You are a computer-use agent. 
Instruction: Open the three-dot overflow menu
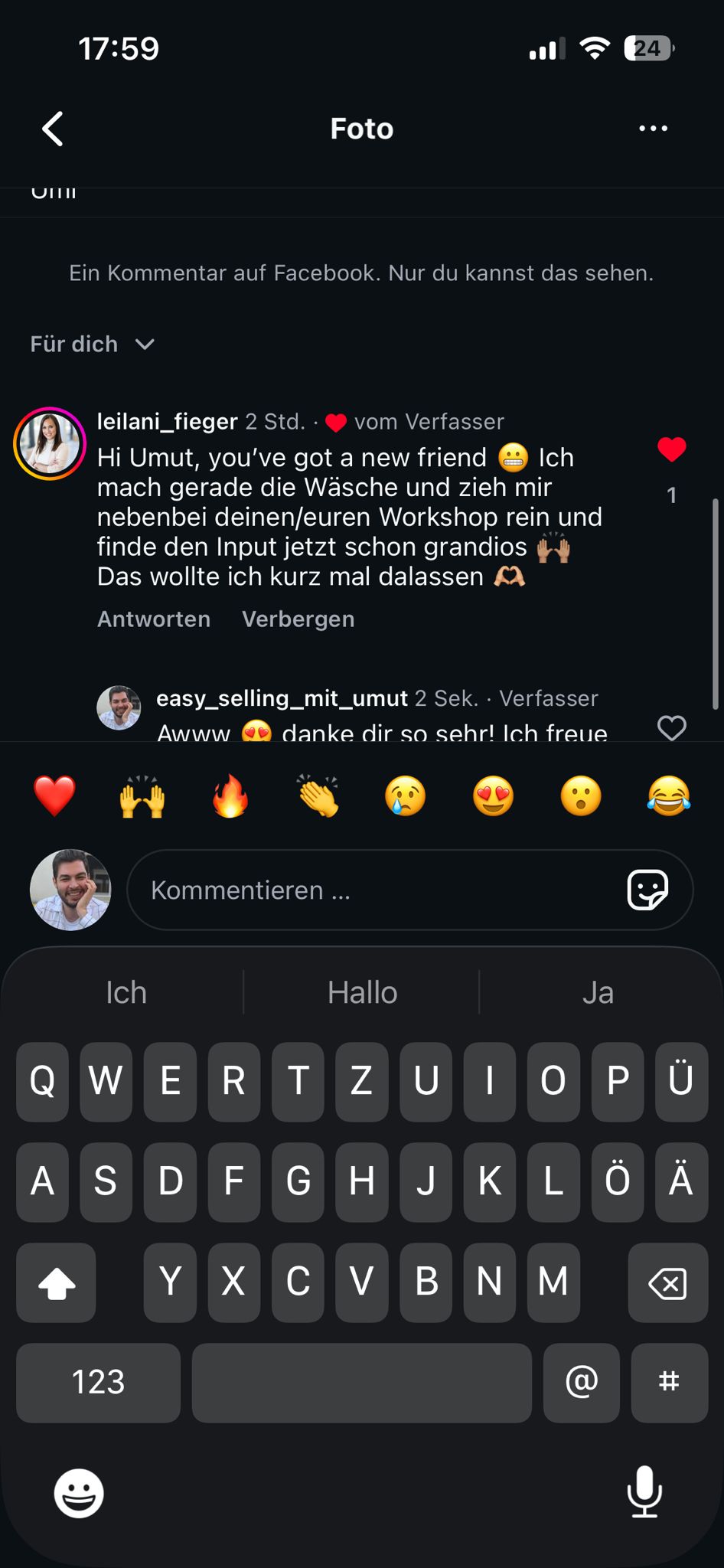[x=653, y=129]
